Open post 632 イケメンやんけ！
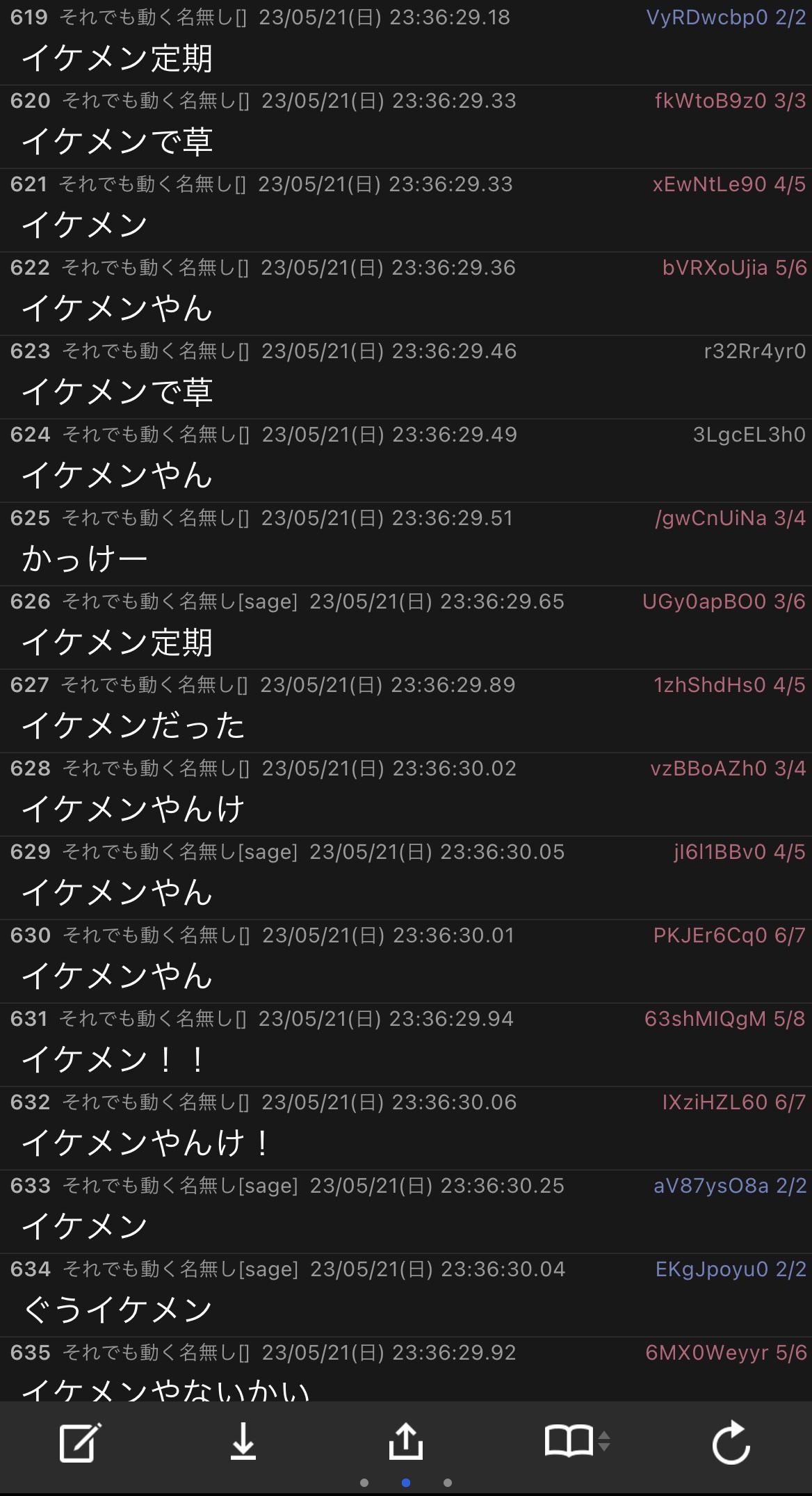812x1496 pixels. (406, 1128)
